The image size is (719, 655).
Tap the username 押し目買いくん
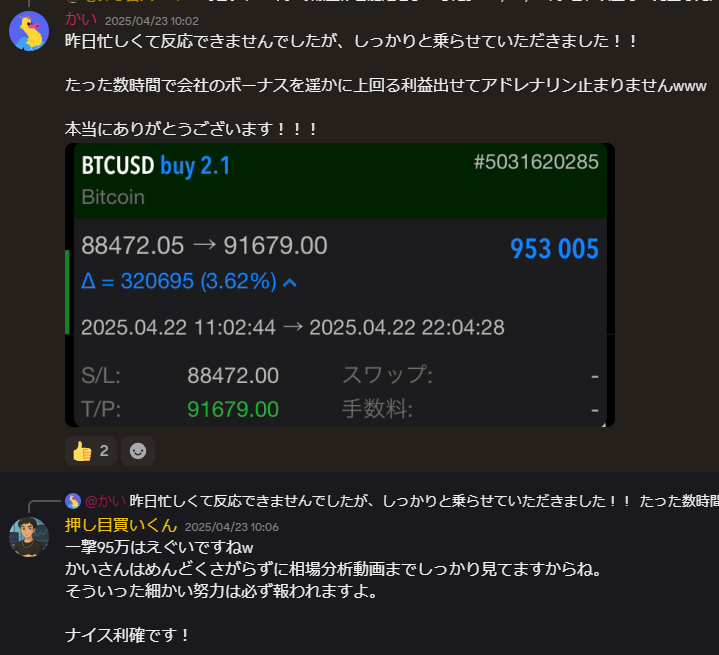click(120, 525)
